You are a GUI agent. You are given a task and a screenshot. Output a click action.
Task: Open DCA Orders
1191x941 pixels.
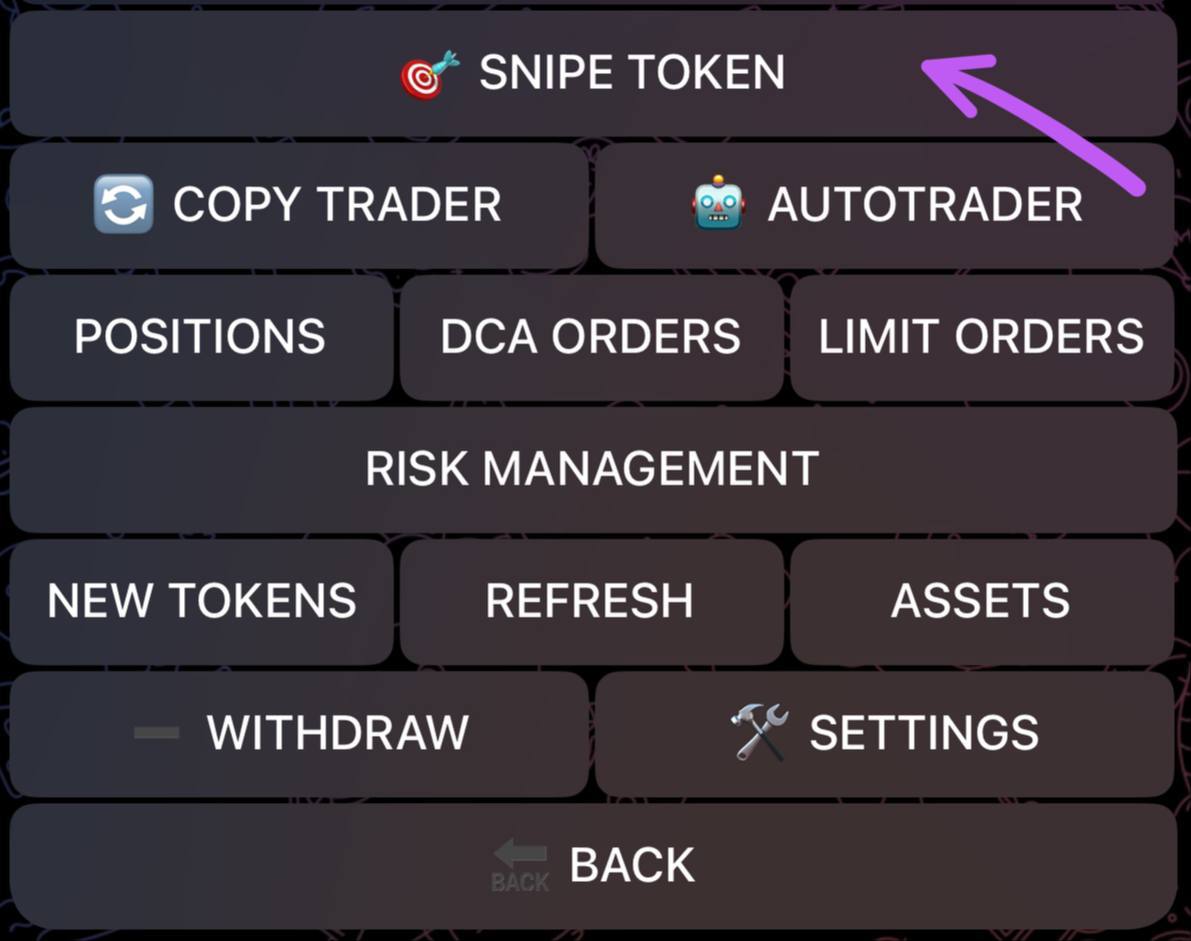(591, 337)
